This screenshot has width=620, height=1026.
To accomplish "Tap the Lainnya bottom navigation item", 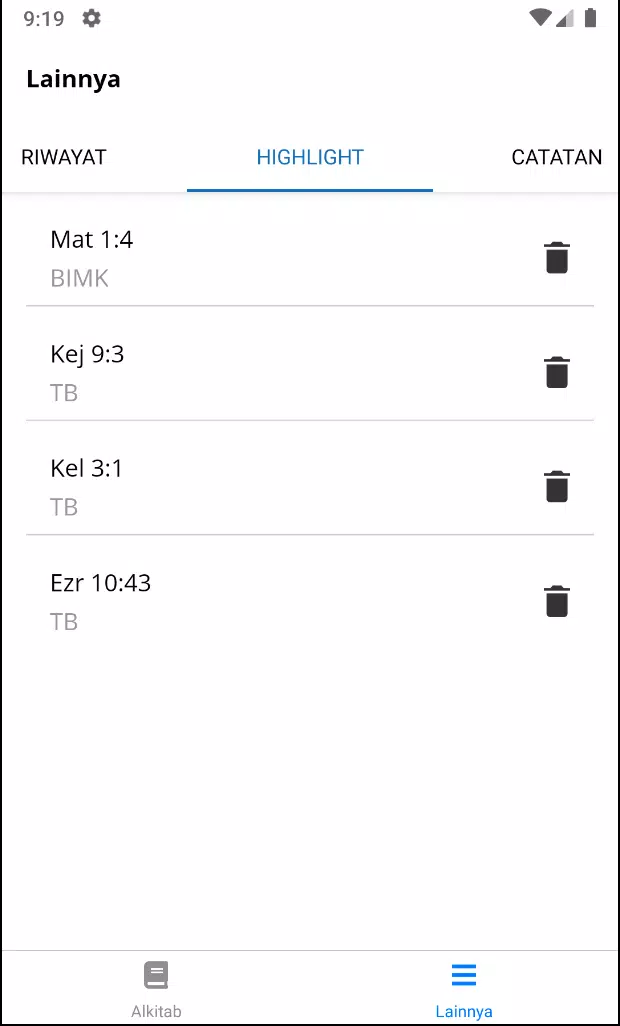I will click(x=464, y=988).
